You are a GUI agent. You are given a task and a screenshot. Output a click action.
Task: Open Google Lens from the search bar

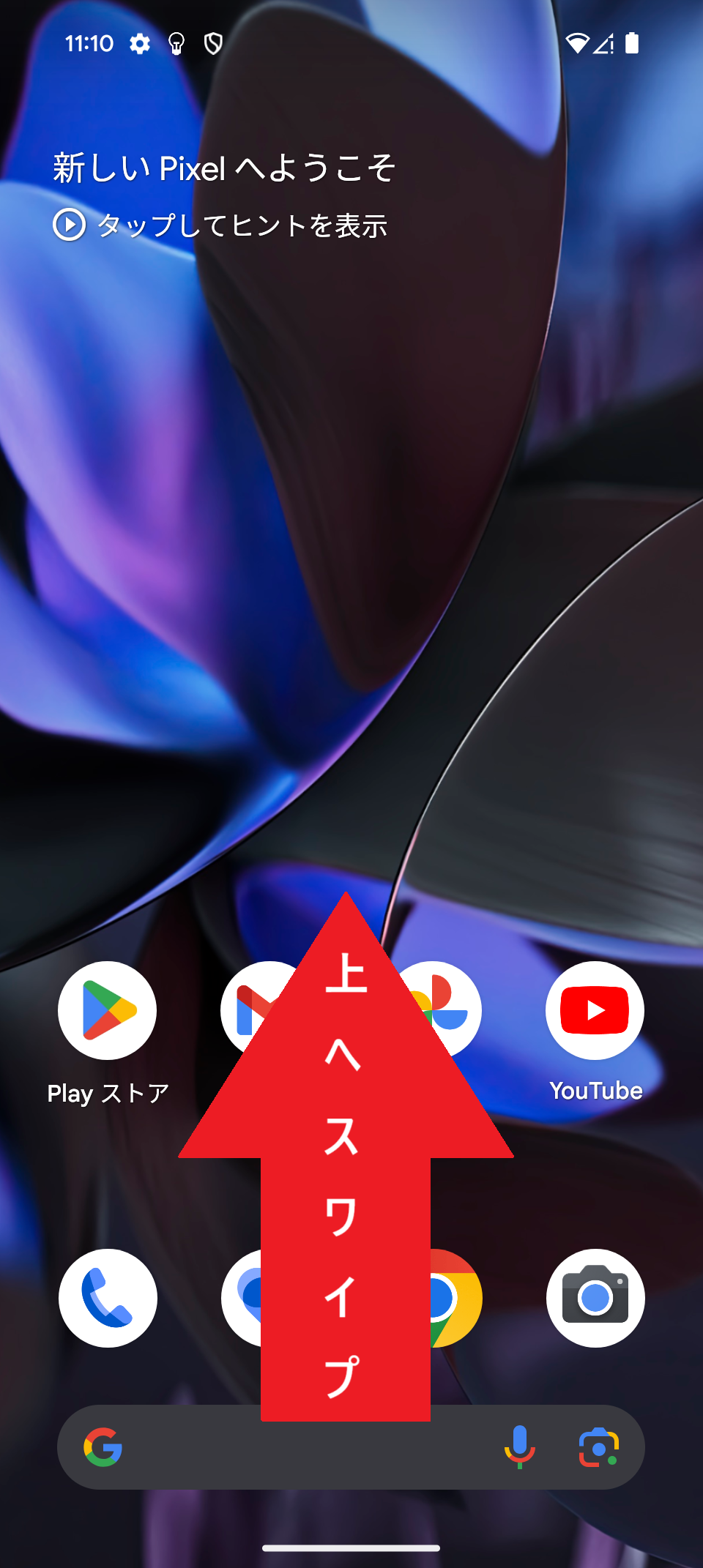click(599, 1447)
